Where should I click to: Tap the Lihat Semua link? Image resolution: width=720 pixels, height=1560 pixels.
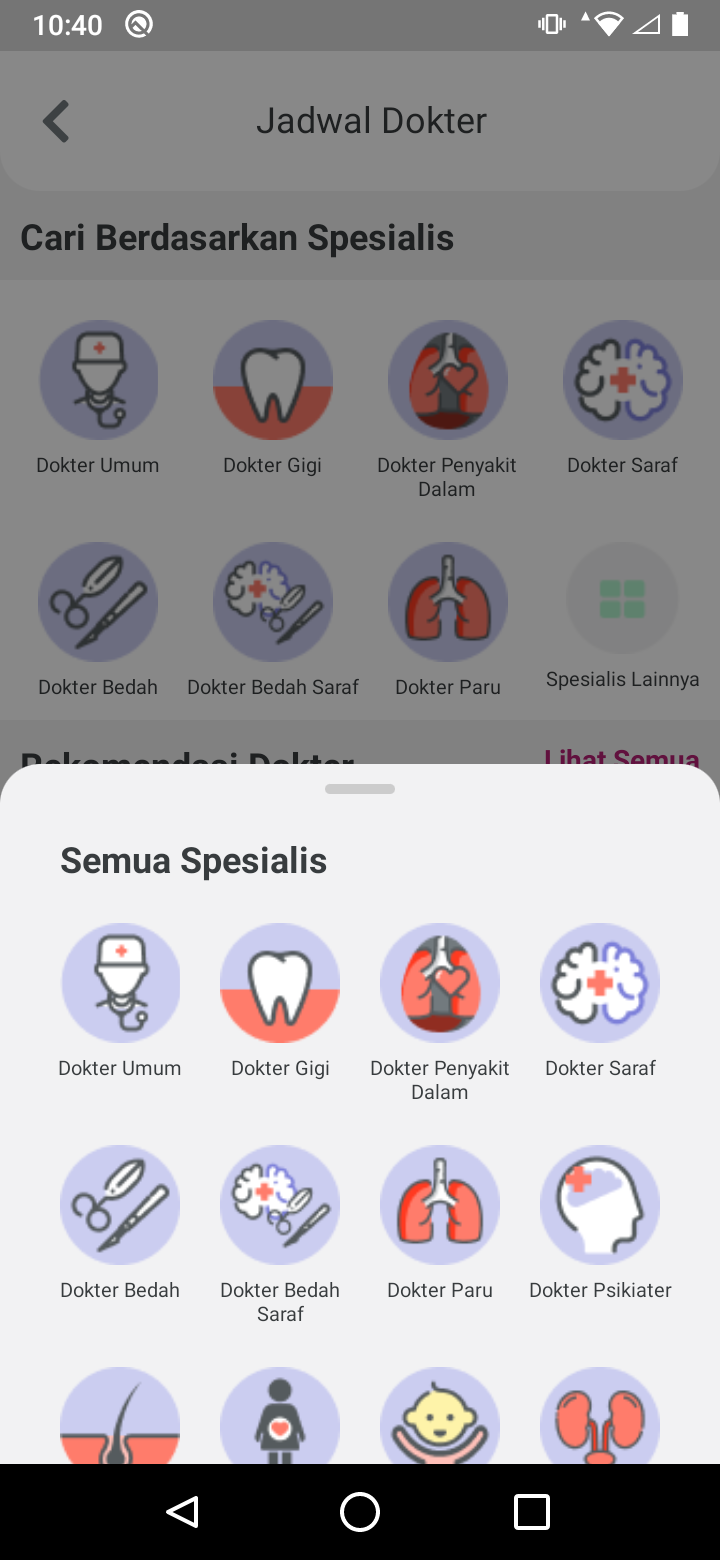click(x=622, y=757)
